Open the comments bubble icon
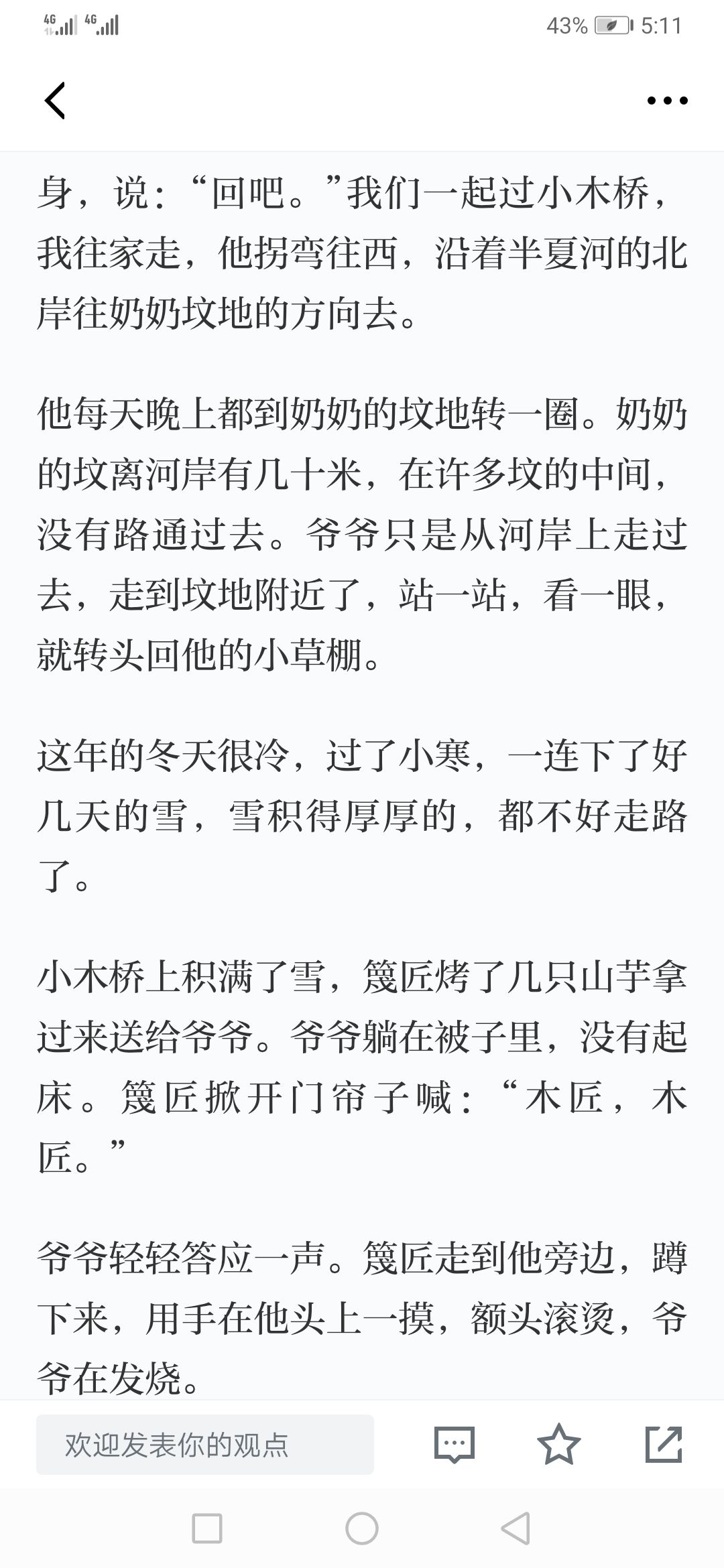The width and height of the screenshot is (724, 1568). [x=455, y=1444]
